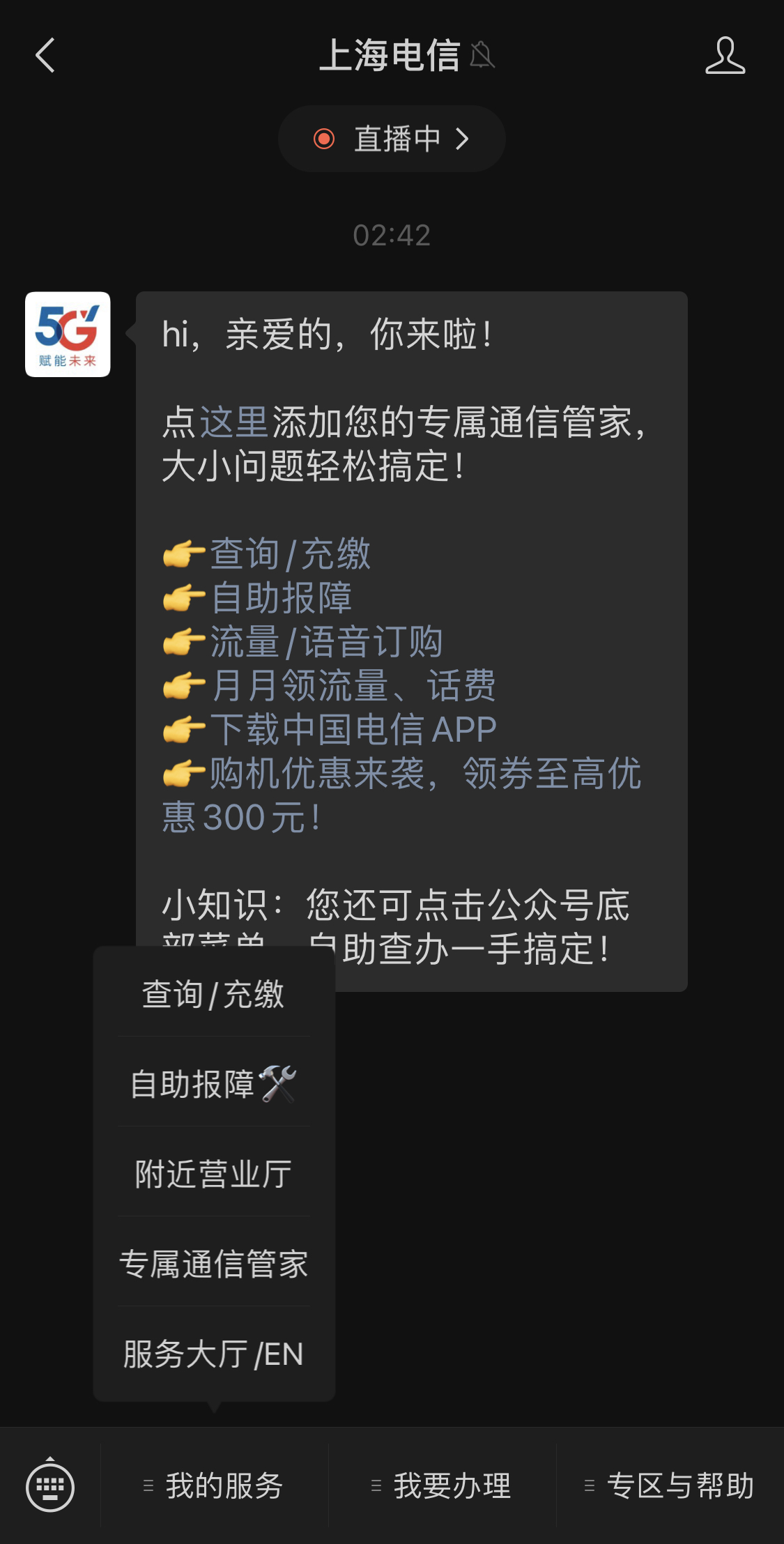
Task: Click the menu icon beside 我的服务
Action: coord(149,1488)
